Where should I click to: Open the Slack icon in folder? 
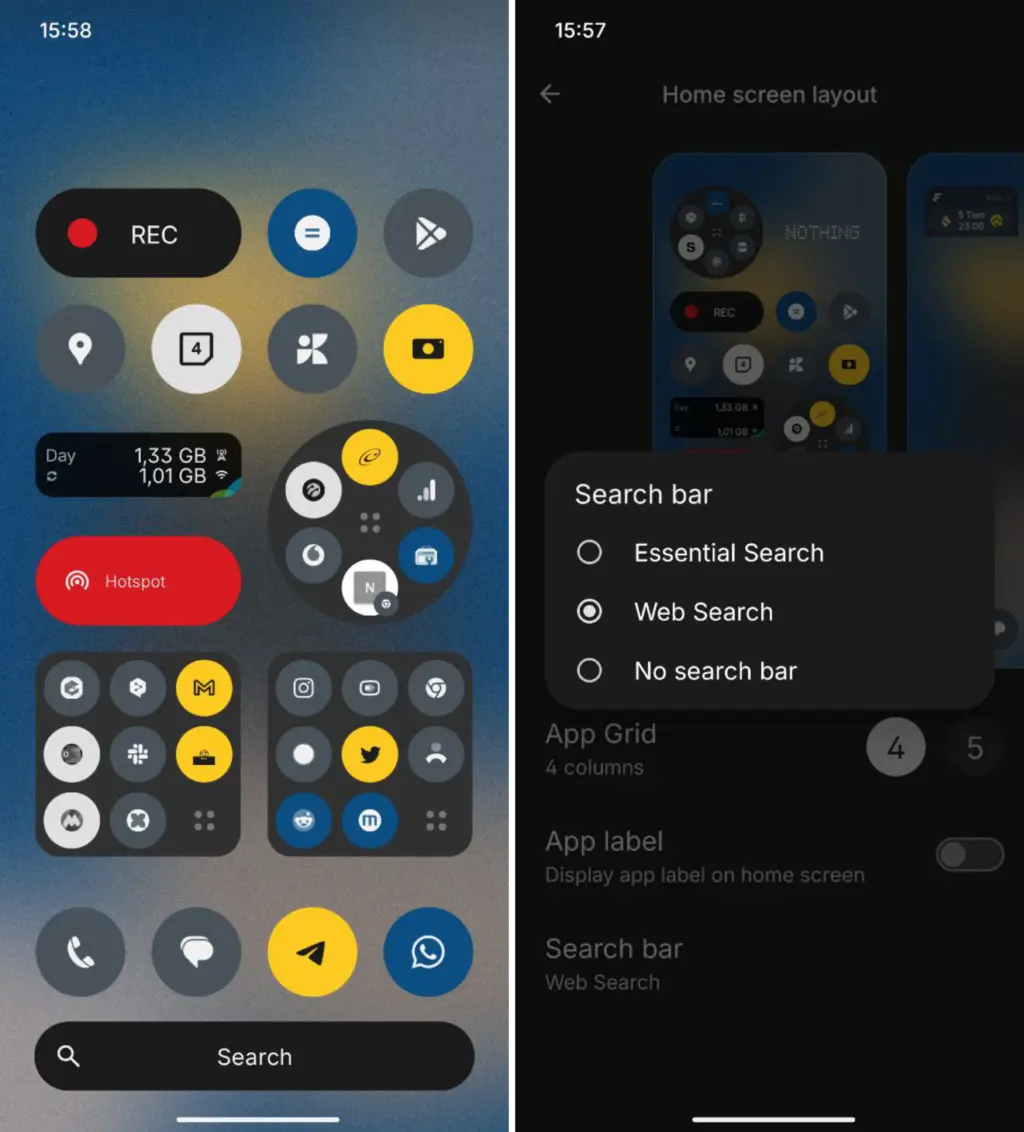click(x=138, y=754)
